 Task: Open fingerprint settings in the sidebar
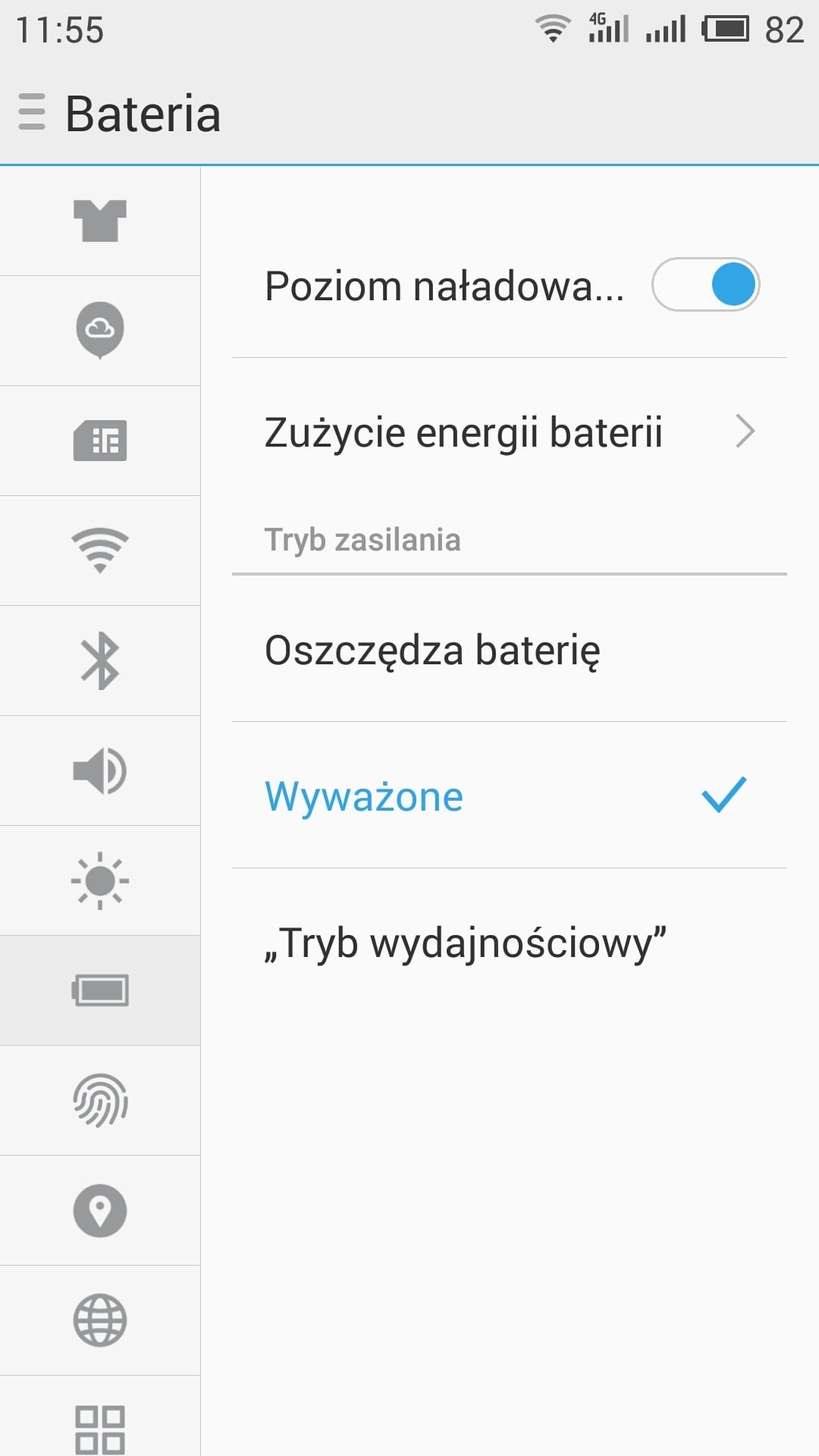point(100,1100)
